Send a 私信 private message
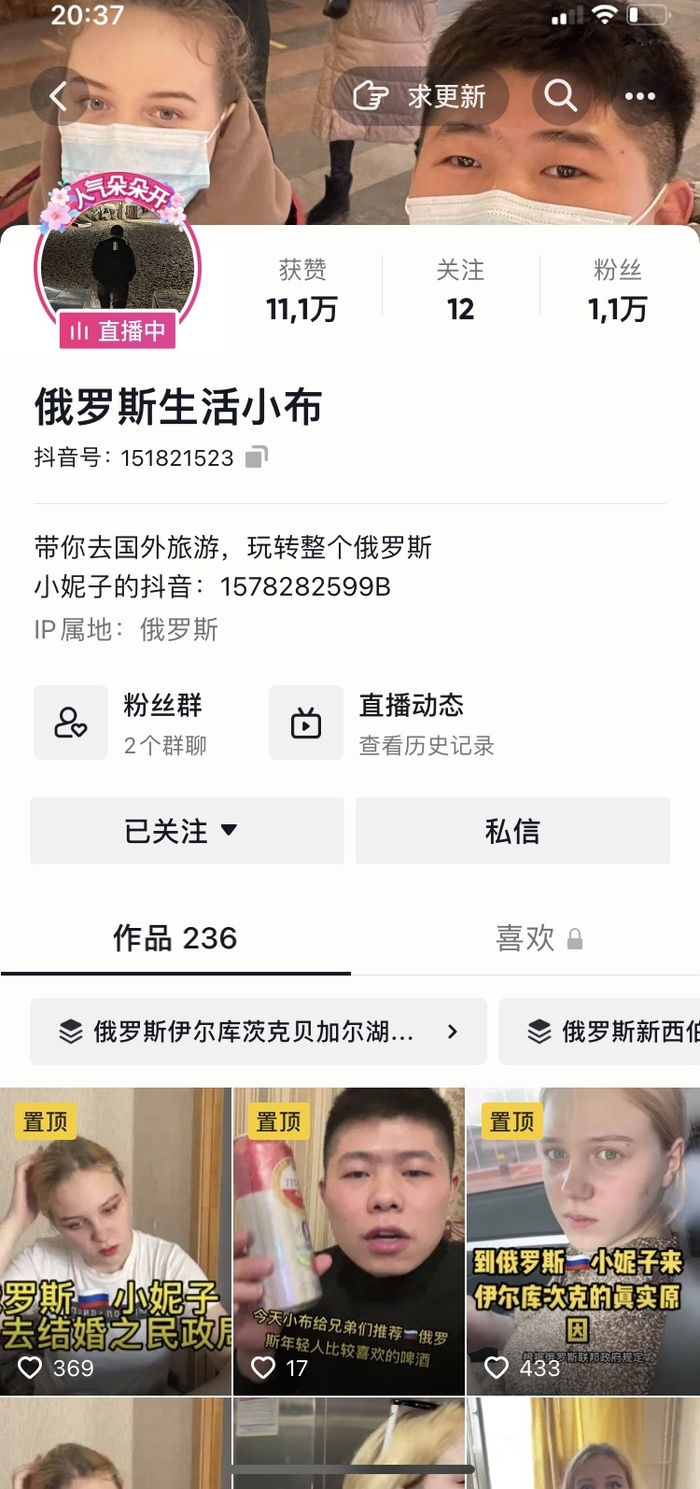The height and width of the screenshot is (1489, 700). (x=512, y=831)
